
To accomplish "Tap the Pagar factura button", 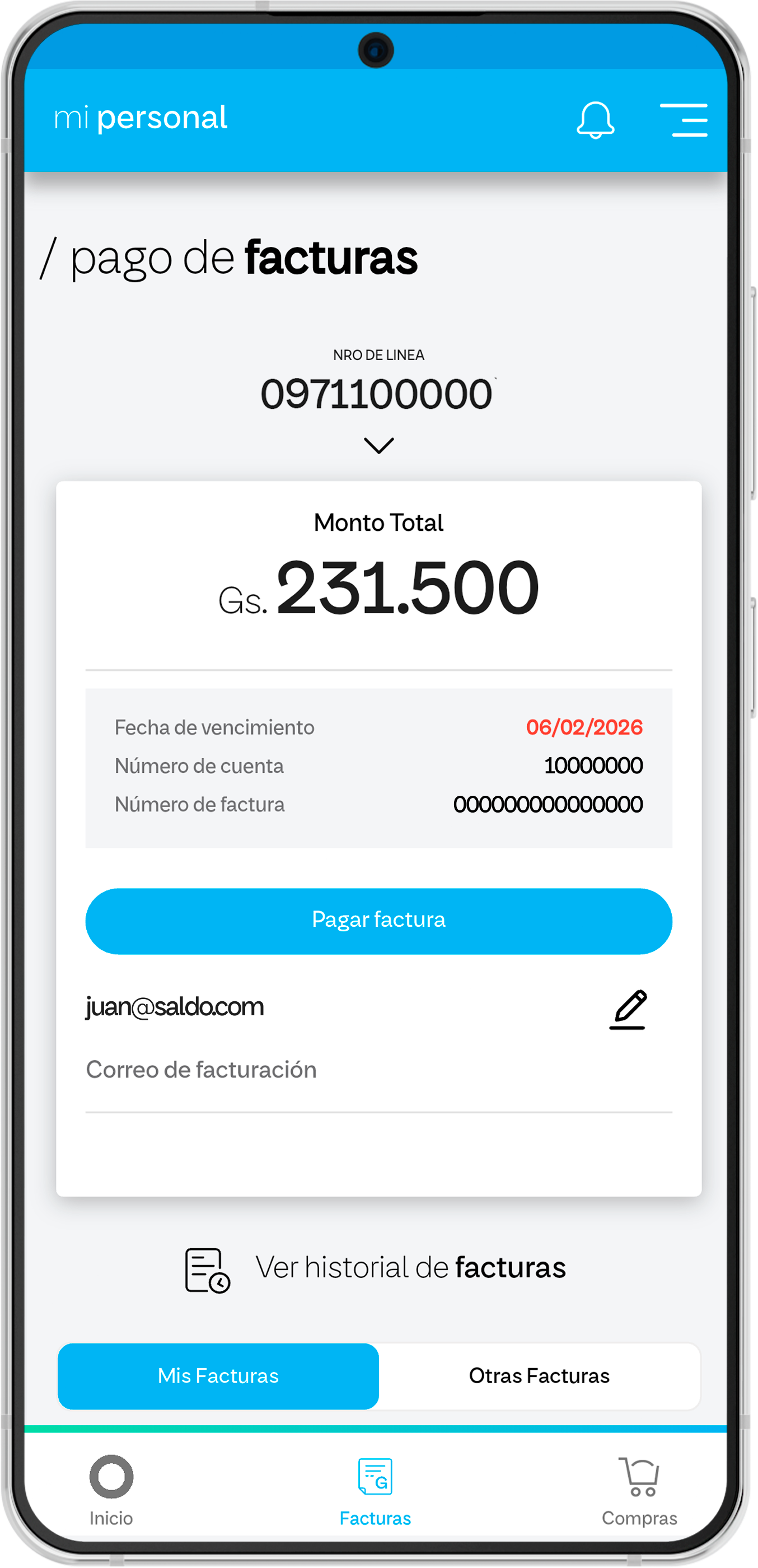I will (378, 920).
